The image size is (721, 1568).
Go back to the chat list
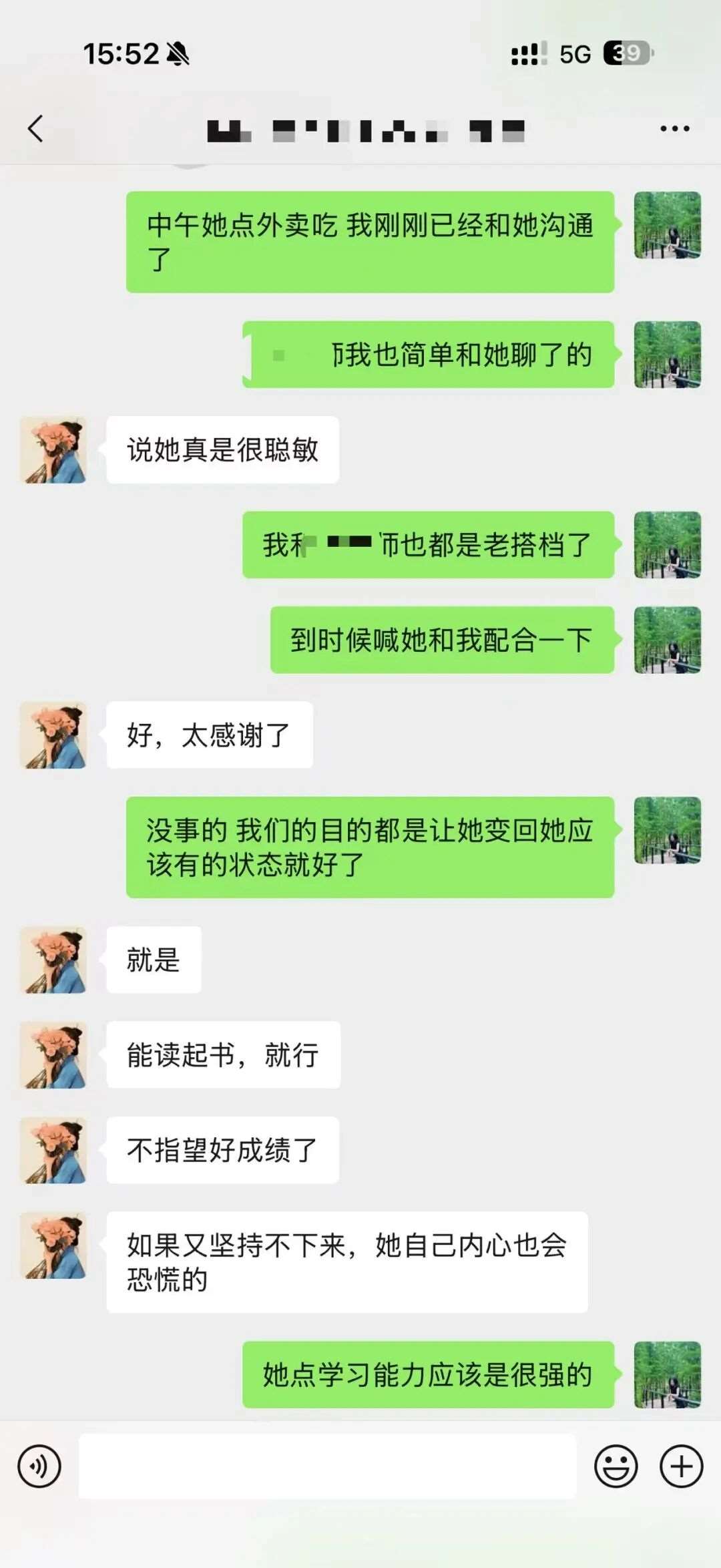pyautogui.click(x=36, y=128)
